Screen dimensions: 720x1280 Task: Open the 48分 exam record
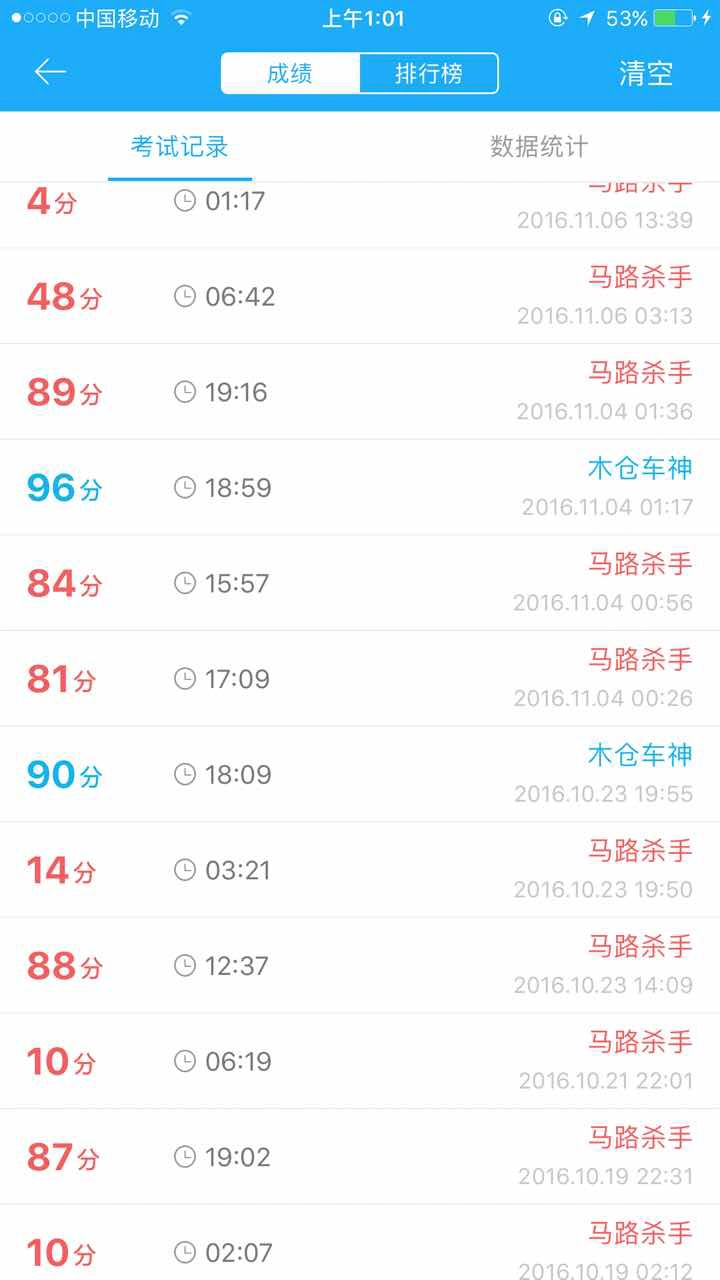pyautogui.click(x=360, y=296)
